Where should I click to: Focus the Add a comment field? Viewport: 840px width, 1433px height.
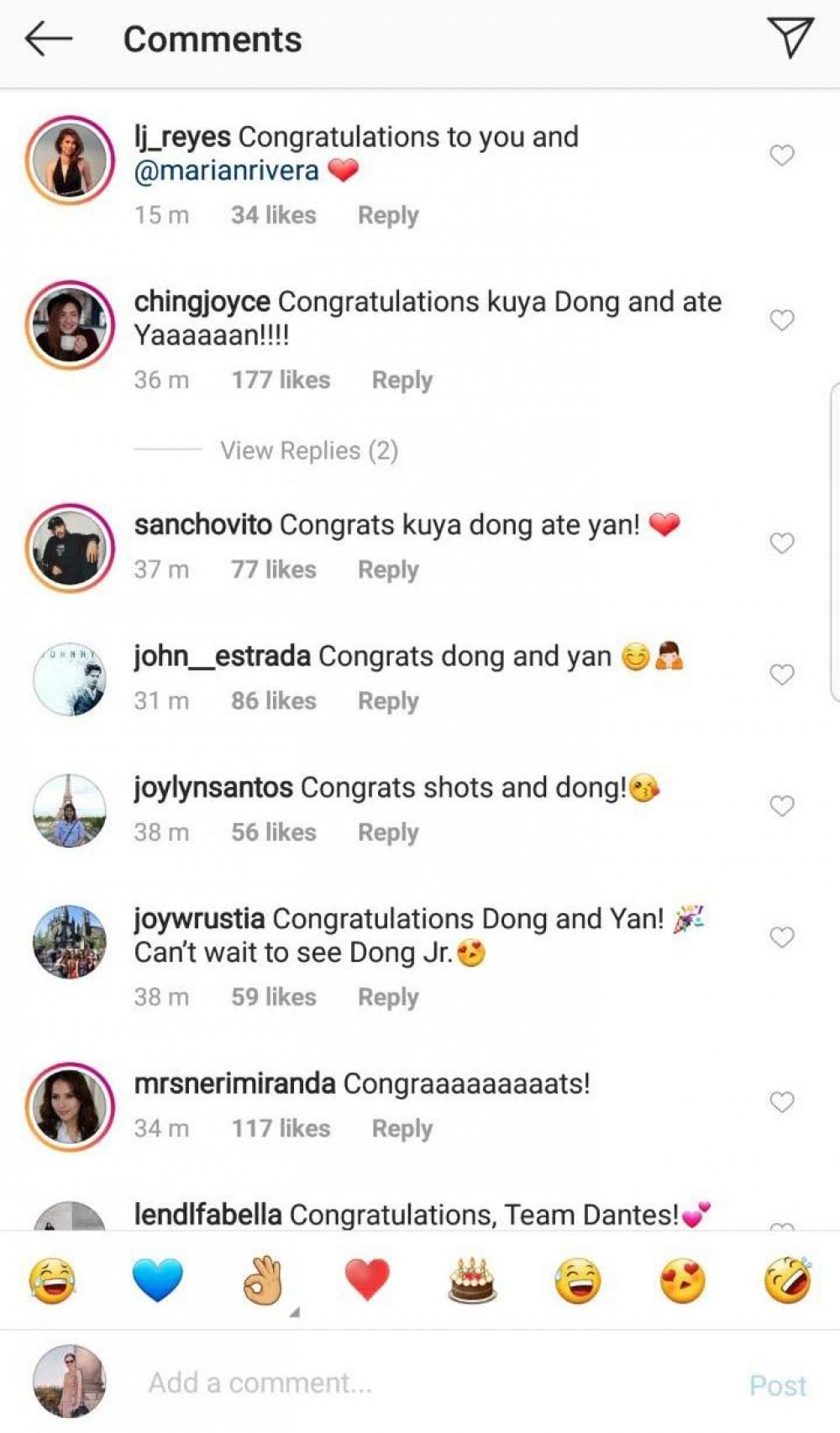(x=420, y=1383)
